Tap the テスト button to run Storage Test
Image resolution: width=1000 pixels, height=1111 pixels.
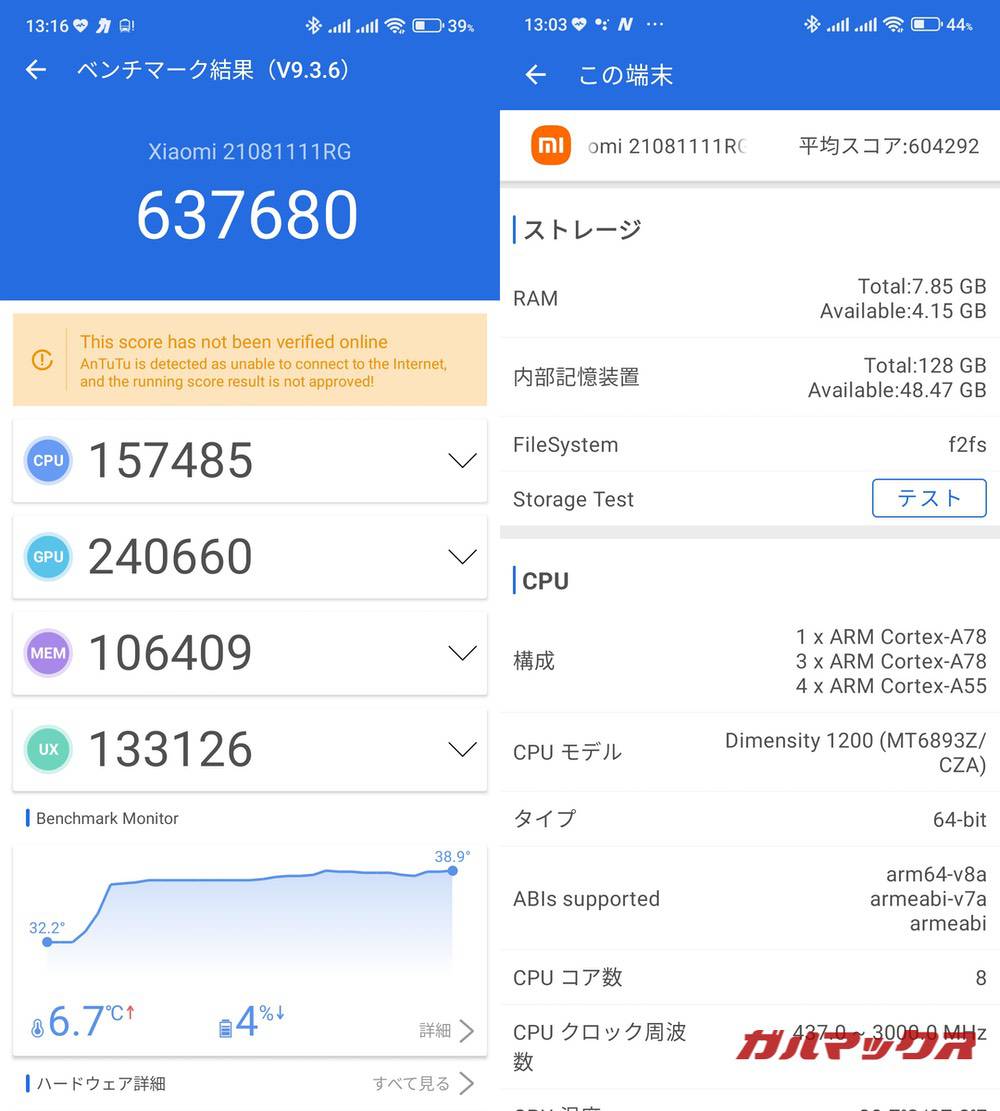pyautogui.click(x=928, y=498)
